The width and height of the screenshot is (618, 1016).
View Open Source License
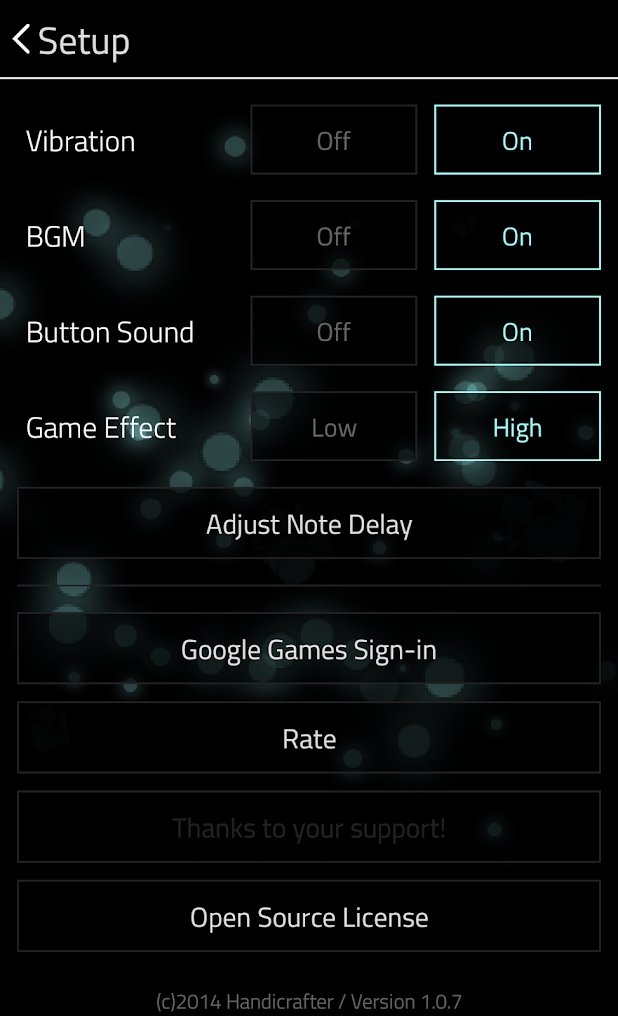click(309, 916)
